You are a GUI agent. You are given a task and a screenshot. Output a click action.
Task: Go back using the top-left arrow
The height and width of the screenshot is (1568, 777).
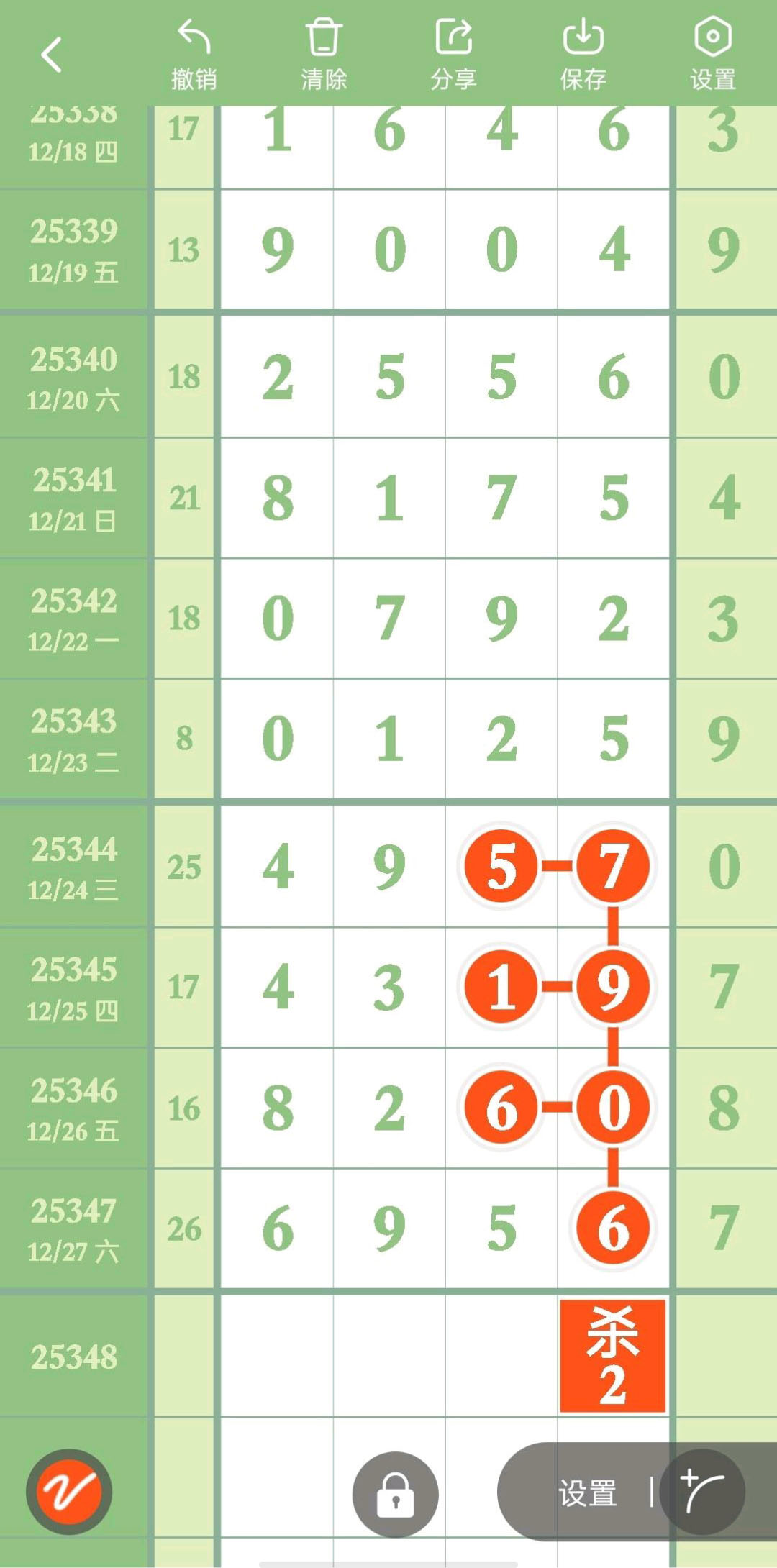point(52,55)
